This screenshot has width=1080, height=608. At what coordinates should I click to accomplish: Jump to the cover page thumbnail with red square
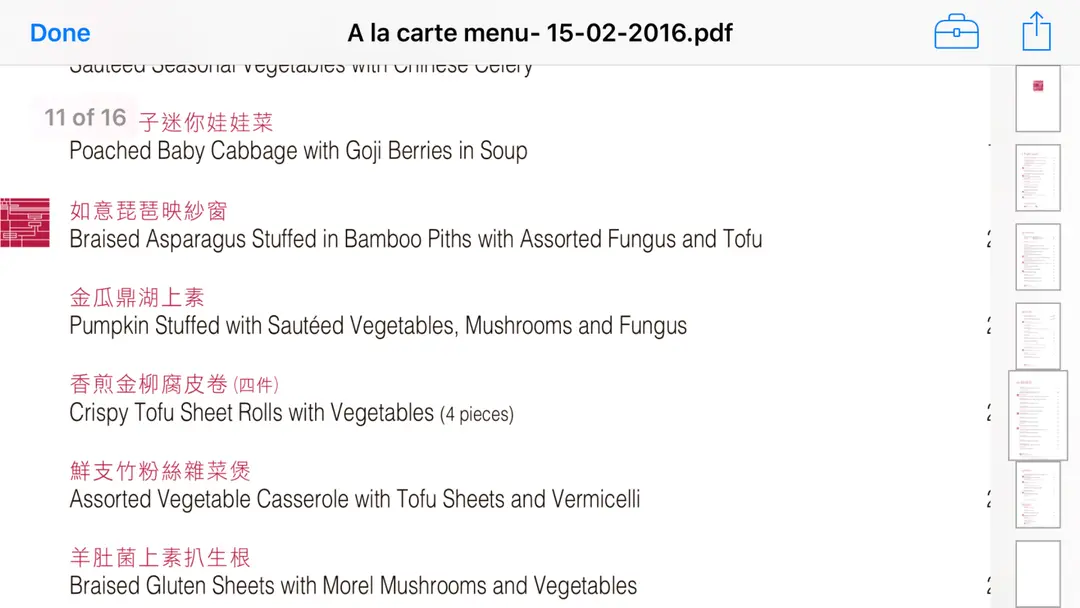pos(1037,98)
